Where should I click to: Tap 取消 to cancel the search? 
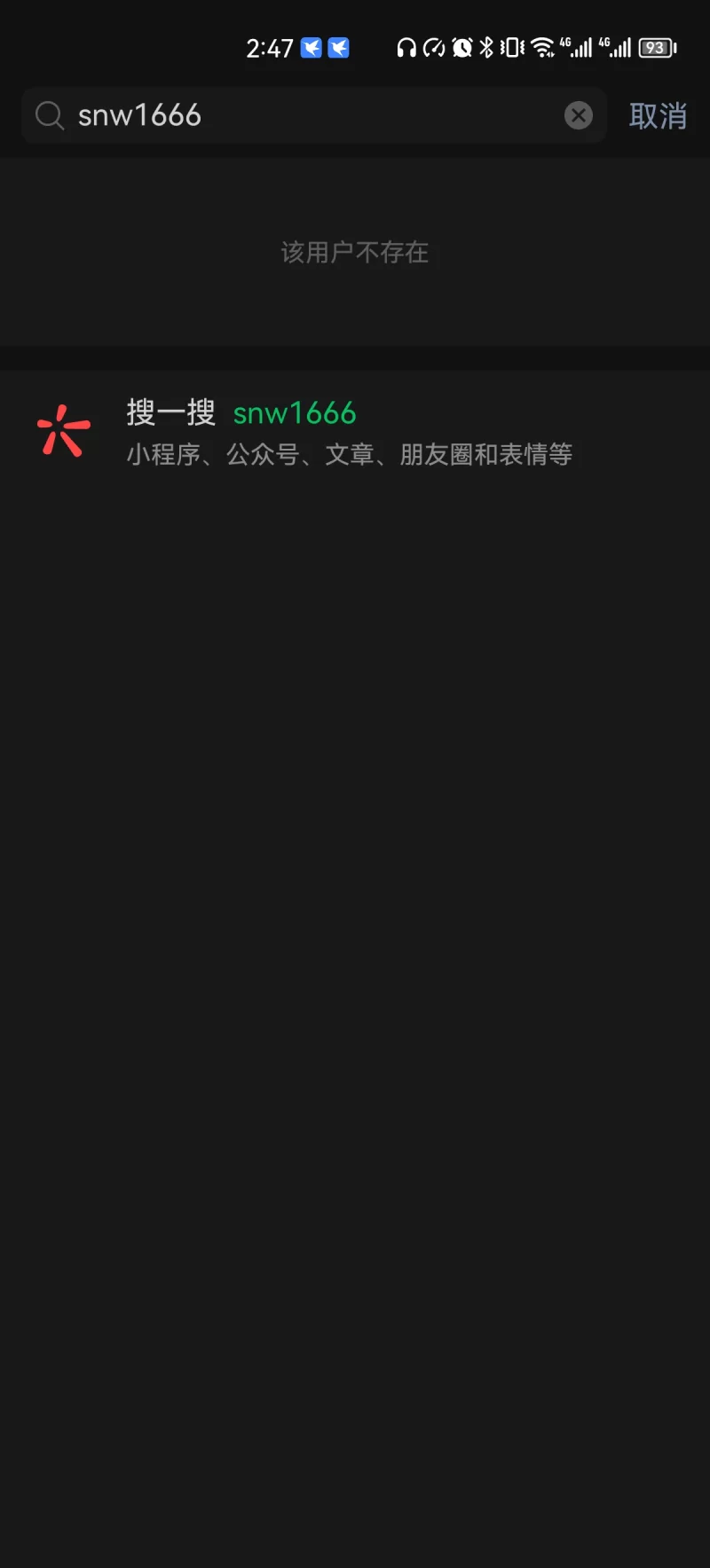pos(658,116)
